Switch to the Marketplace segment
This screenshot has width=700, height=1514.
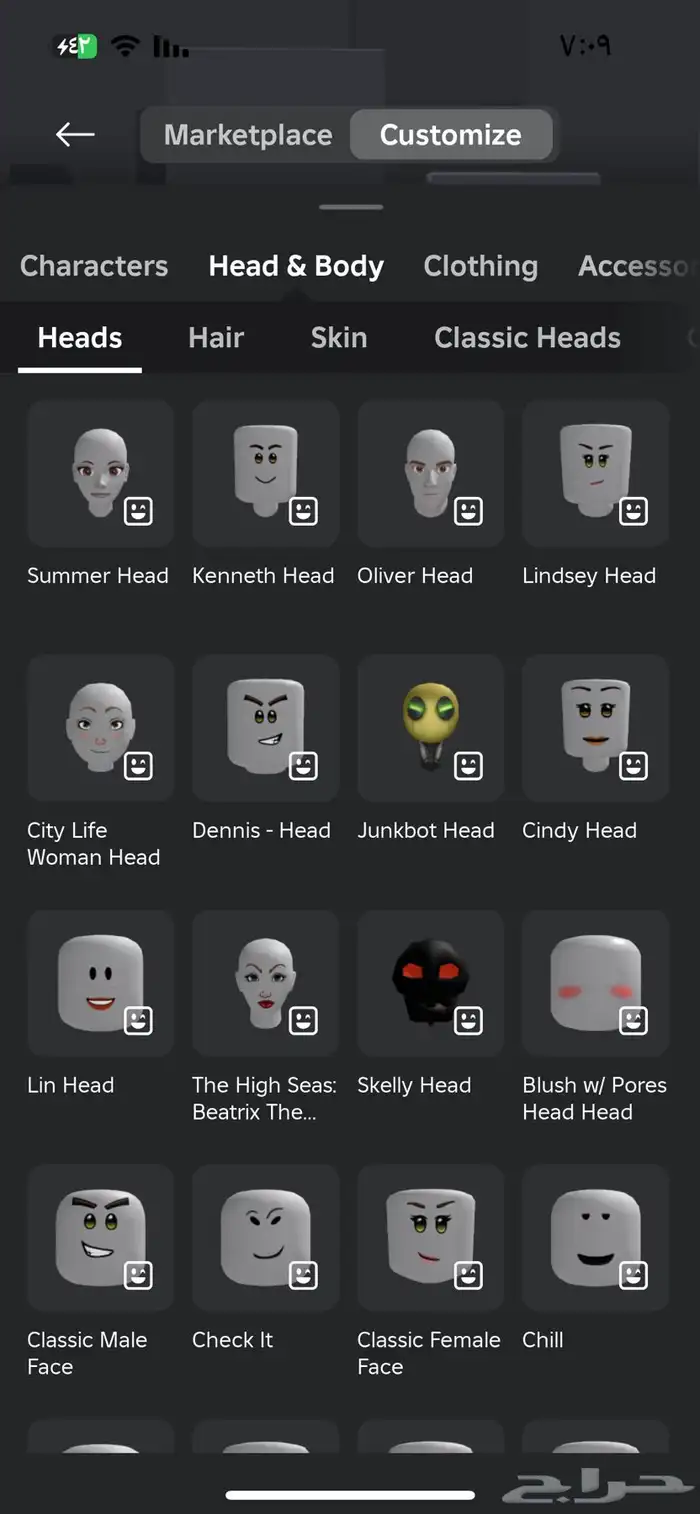[x=248, y=135]
